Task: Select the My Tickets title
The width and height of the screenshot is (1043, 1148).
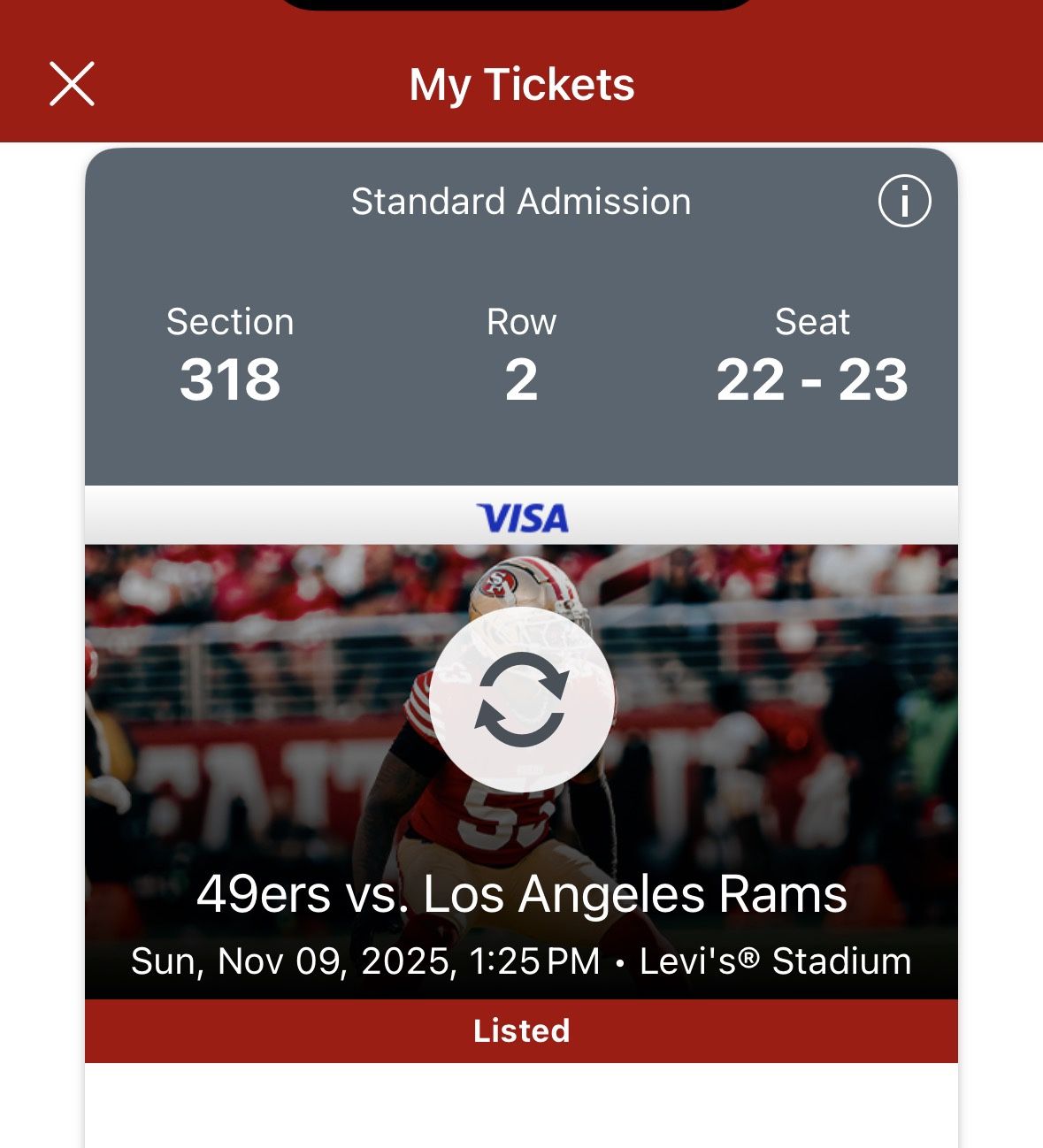Action: 521,84
